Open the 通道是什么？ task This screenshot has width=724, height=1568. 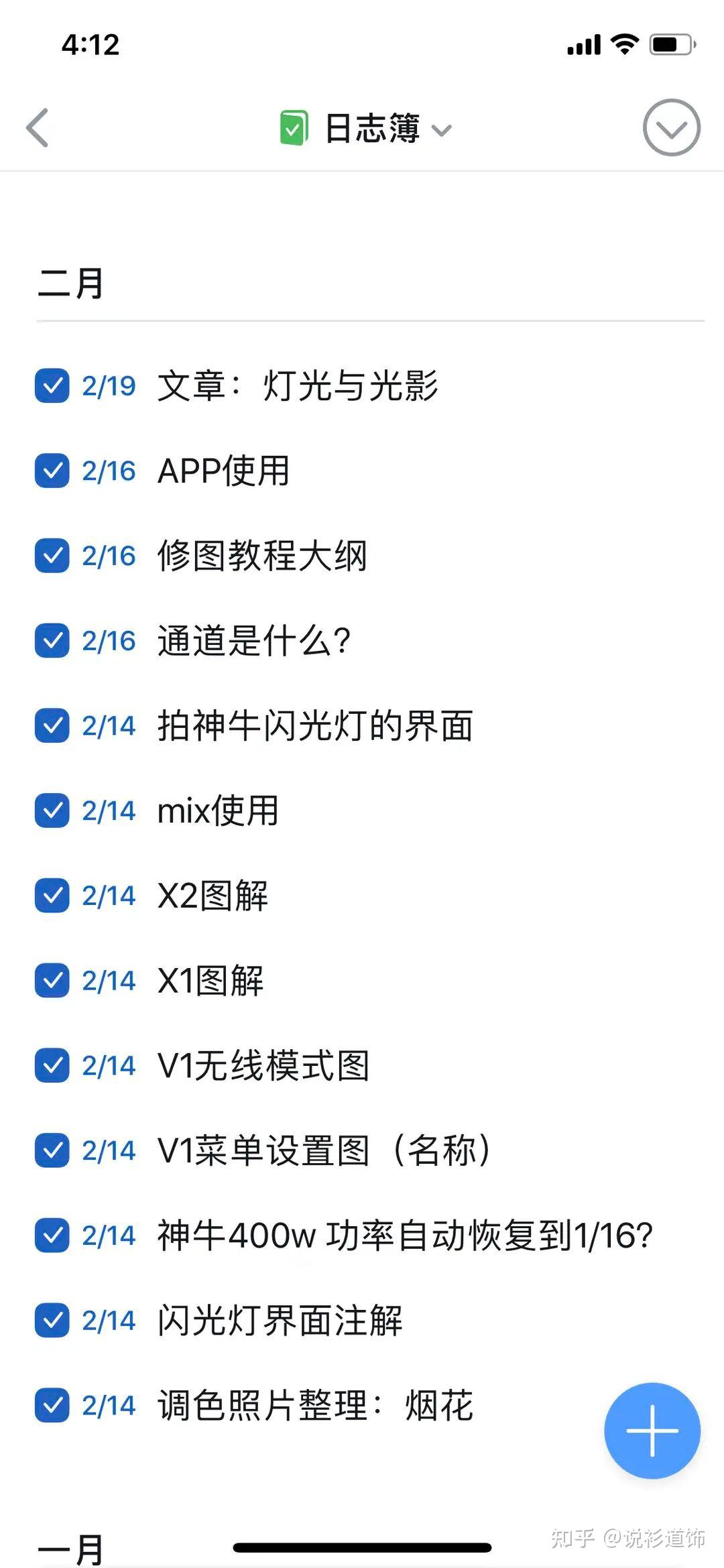pyautogui.click(x=254, y=641)
